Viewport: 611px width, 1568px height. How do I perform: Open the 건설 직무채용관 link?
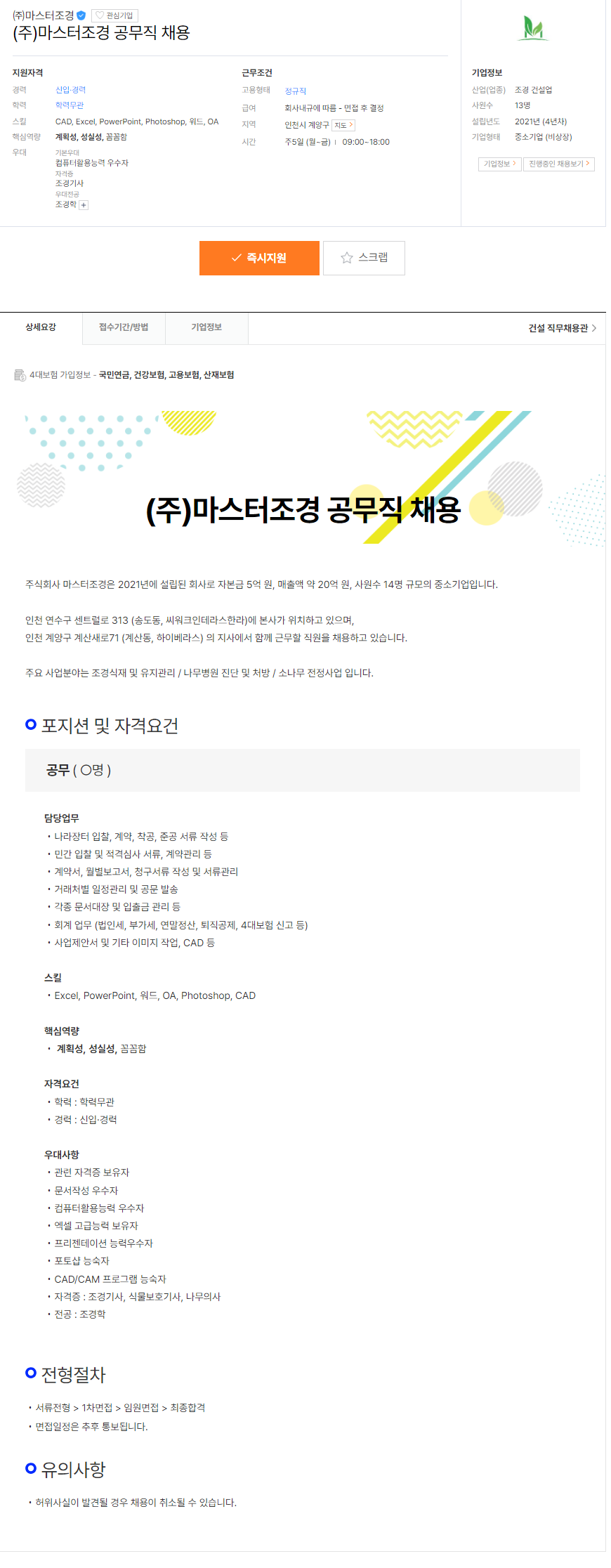[562, 328]
